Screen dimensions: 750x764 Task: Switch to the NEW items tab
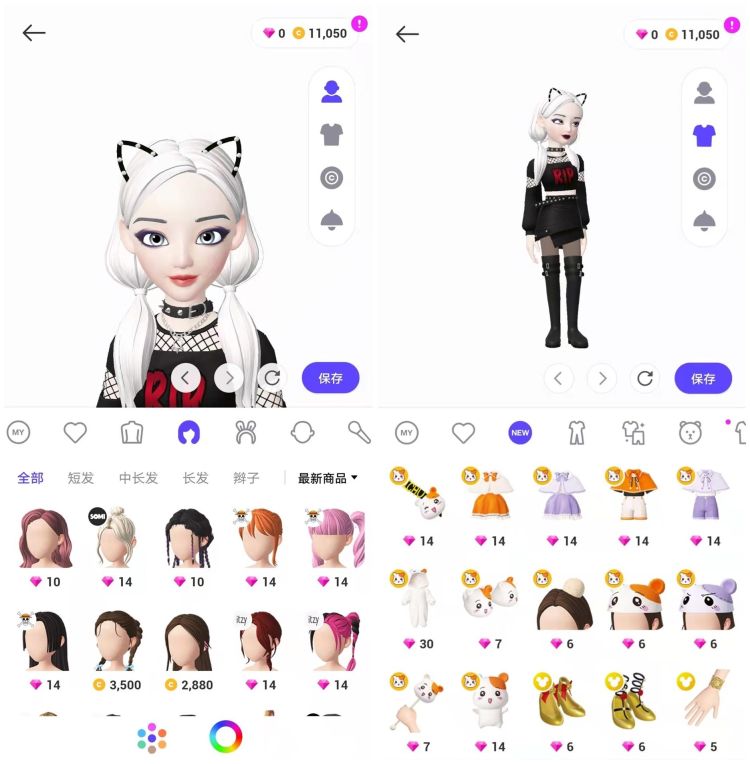click(x=520, y=433)
